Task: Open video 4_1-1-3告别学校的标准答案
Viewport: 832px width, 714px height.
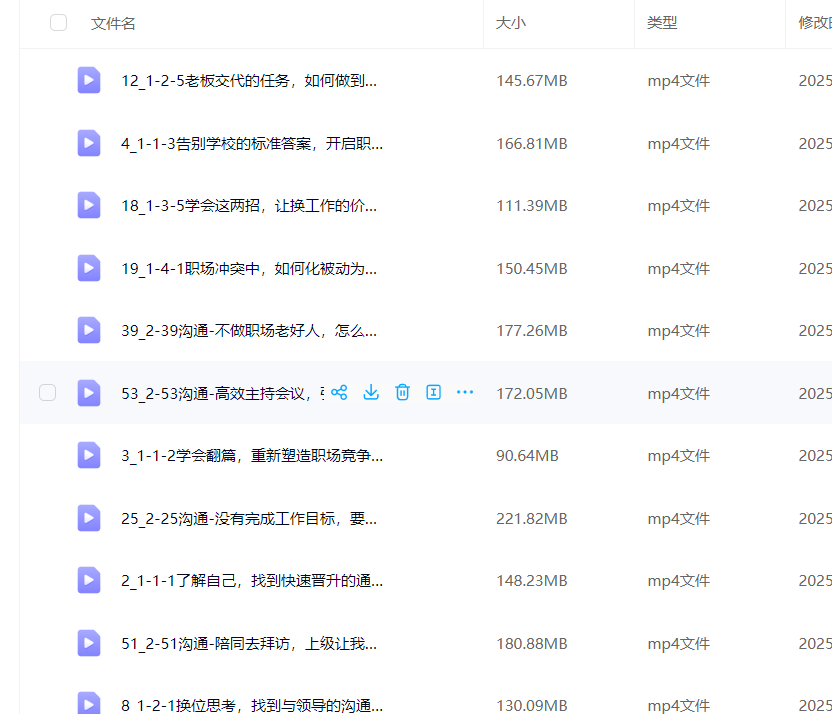Action: coord(251,144)
